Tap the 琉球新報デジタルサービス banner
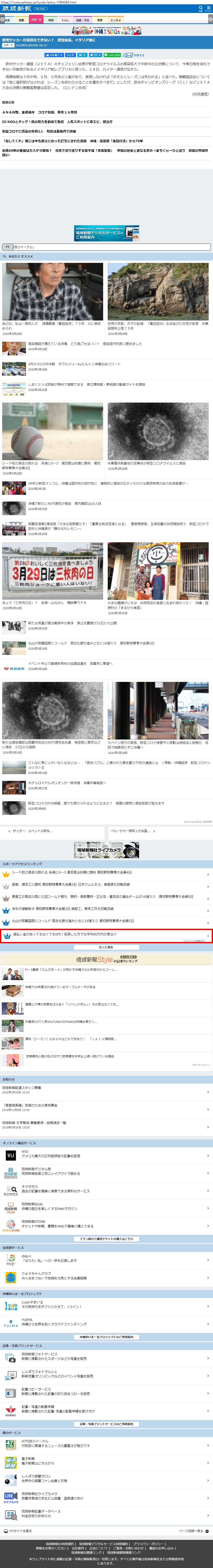Screen dimensions: 213x1568 [107, 233]
